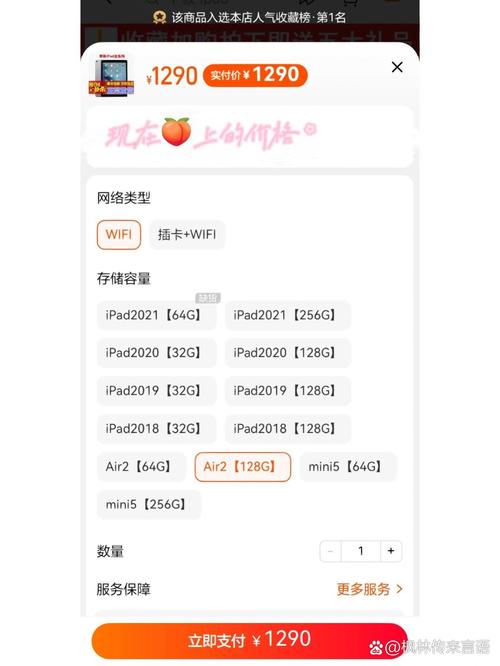Viewport: 500px width, 666px height.
Task: Pick iPad2021【256G】 option
Action: tap(288, 315)
